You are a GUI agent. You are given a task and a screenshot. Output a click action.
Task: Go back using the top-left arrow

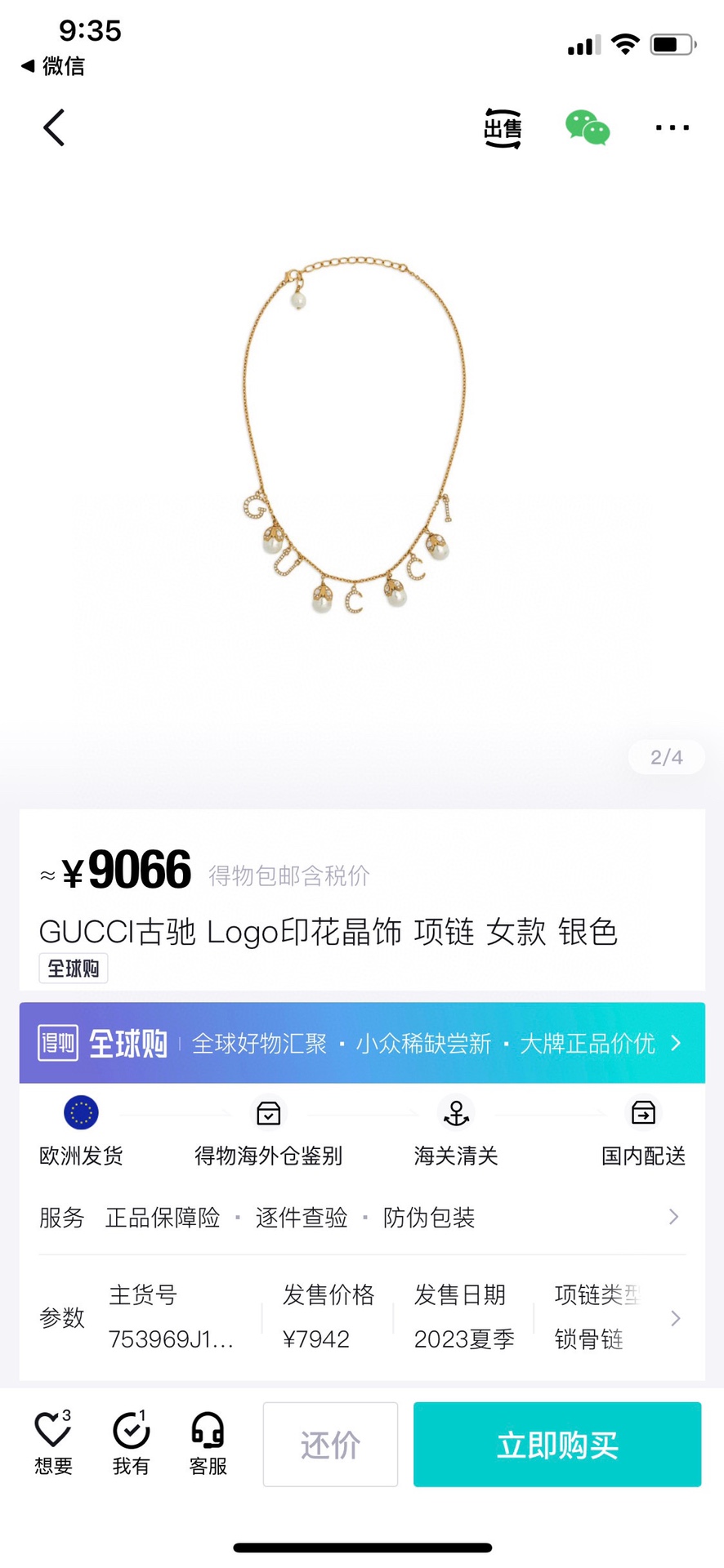click(x=54, y=128)
